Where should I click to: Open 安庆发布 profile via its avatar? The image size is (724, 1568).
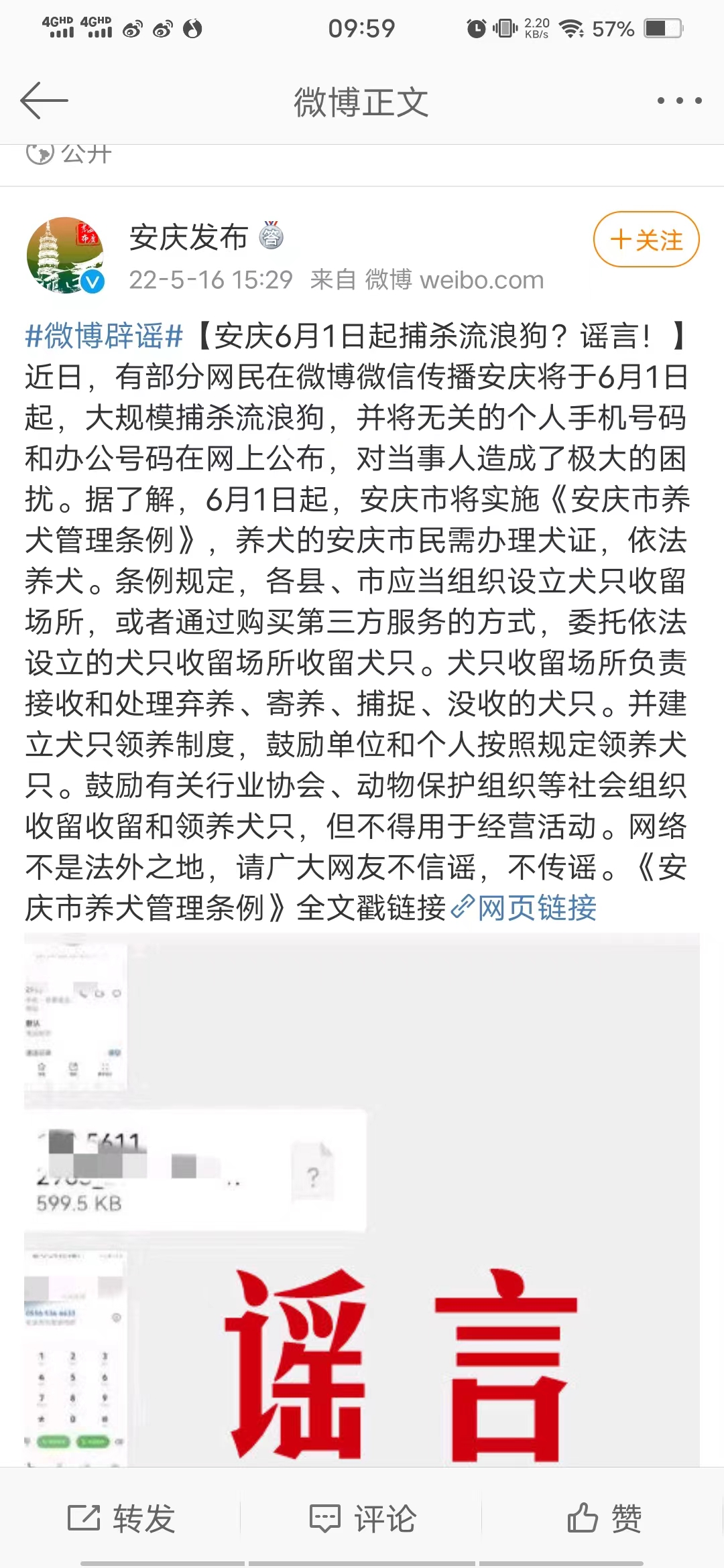[65, 255]
